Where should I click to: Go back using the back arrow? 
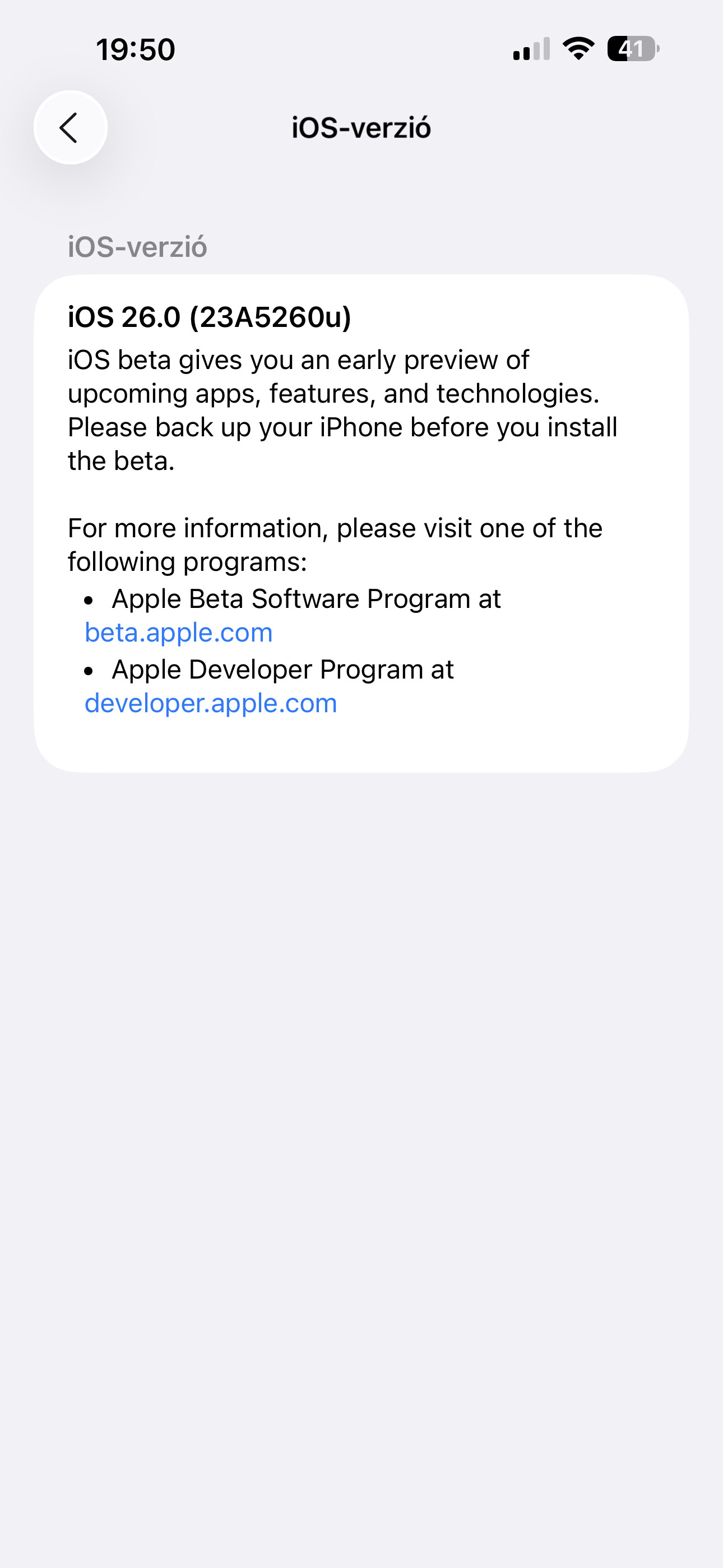tap(71, 127)
